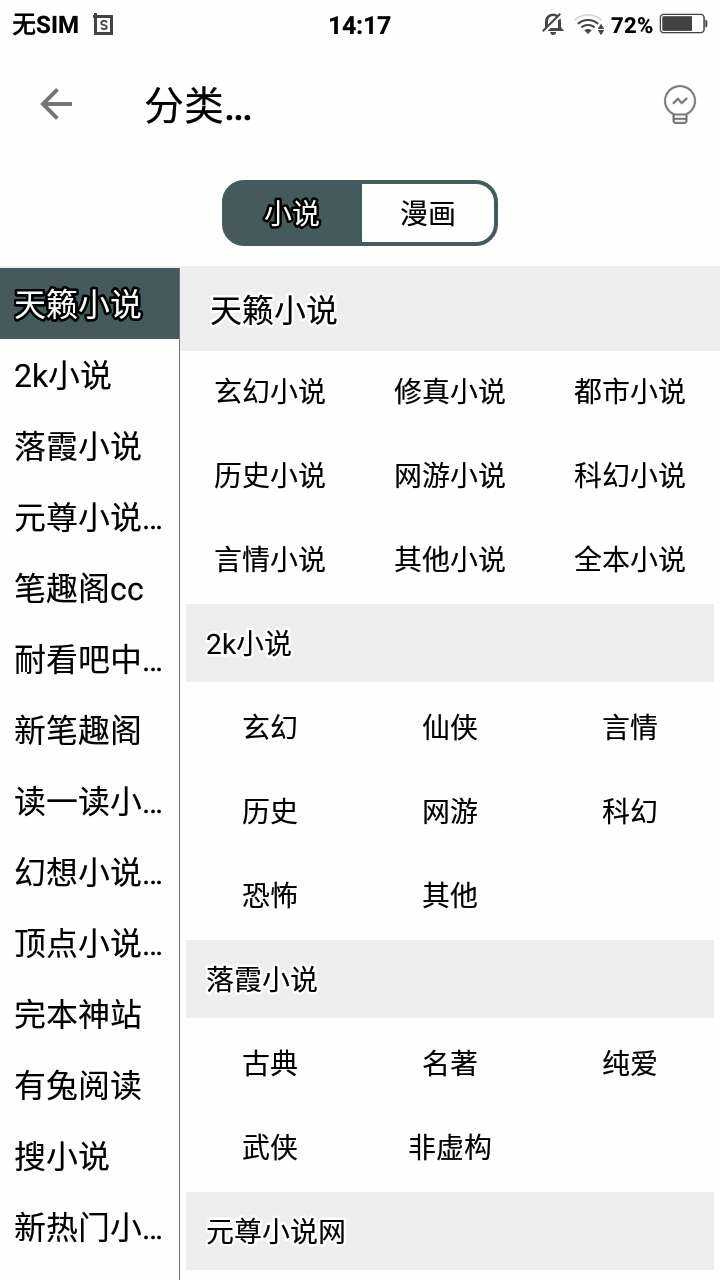Tap the lightbulb icon in the top bar
720x1280 pixels.
pos(680,104)
